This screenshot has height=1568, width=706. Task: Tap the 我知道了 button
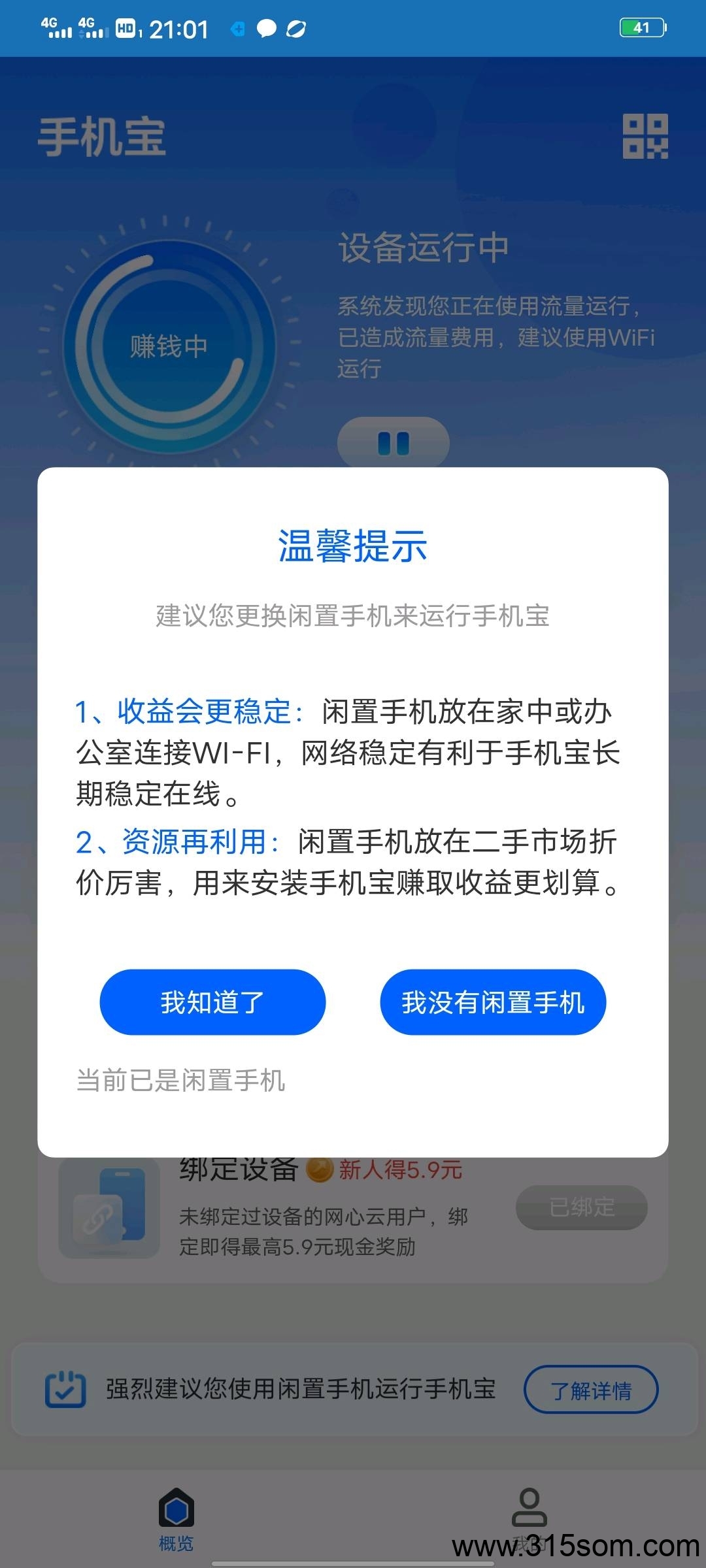(x=212, y=1002)
